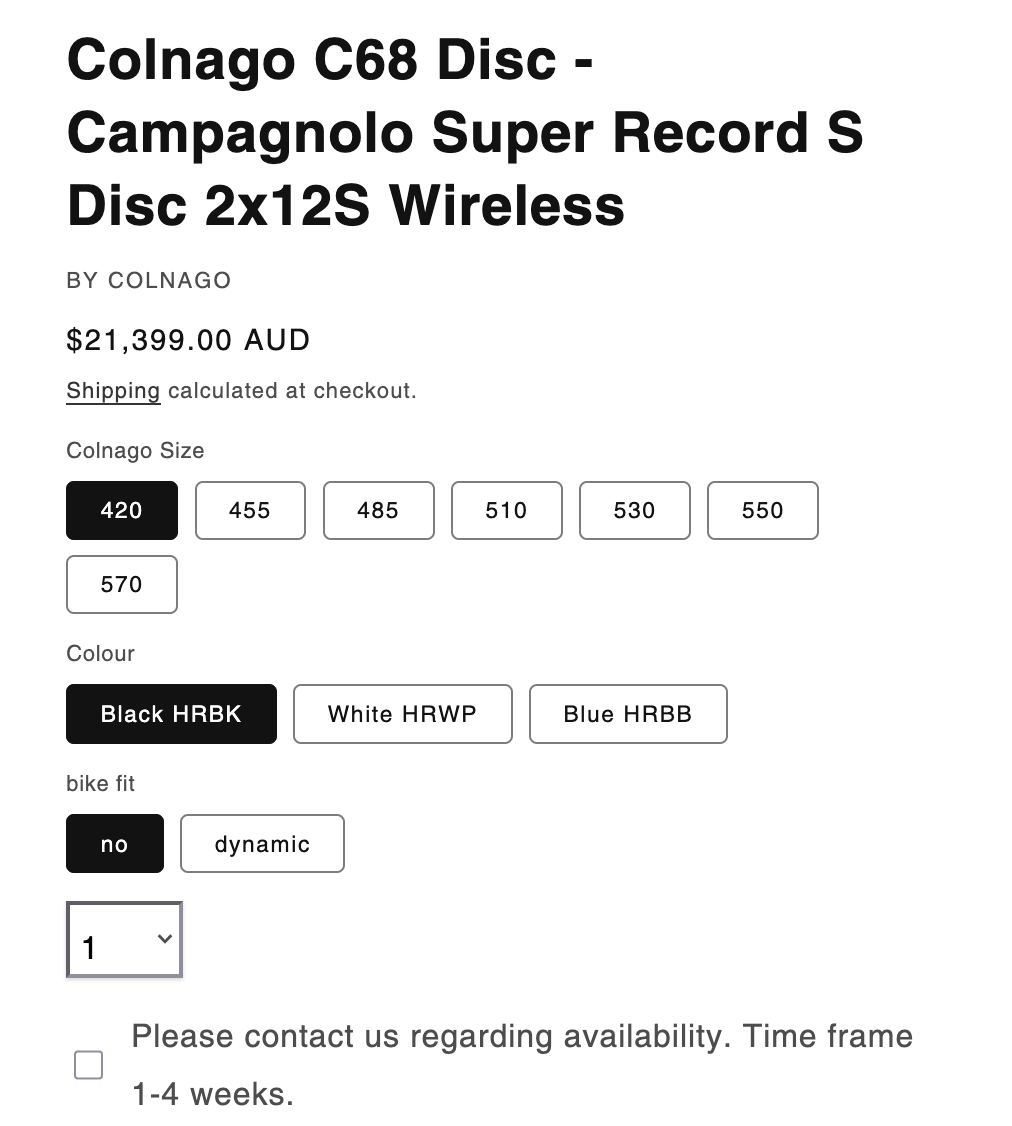The image size is (1012, 1126).
Task: Open the Shipping policy link
Action: point(113,391)
